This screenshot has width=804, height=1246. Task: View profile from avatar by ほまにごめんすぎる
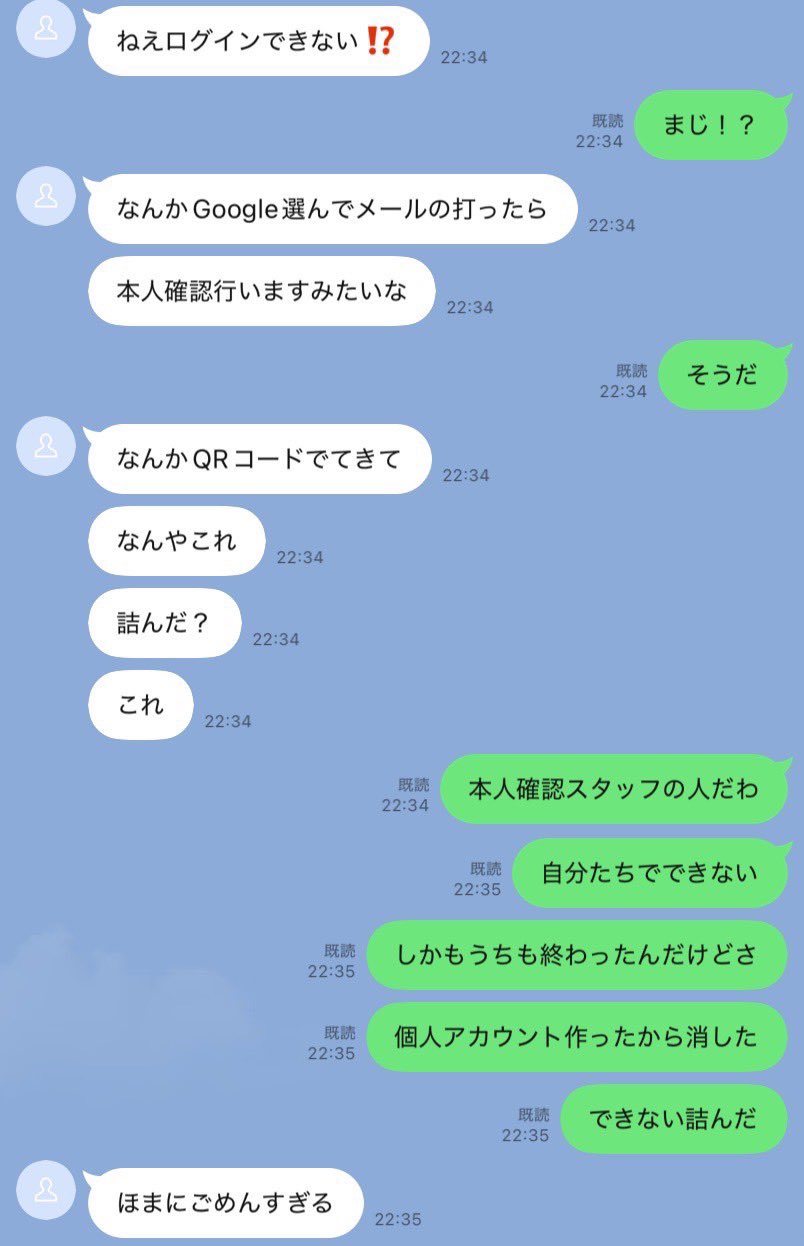click(46, 1190)
